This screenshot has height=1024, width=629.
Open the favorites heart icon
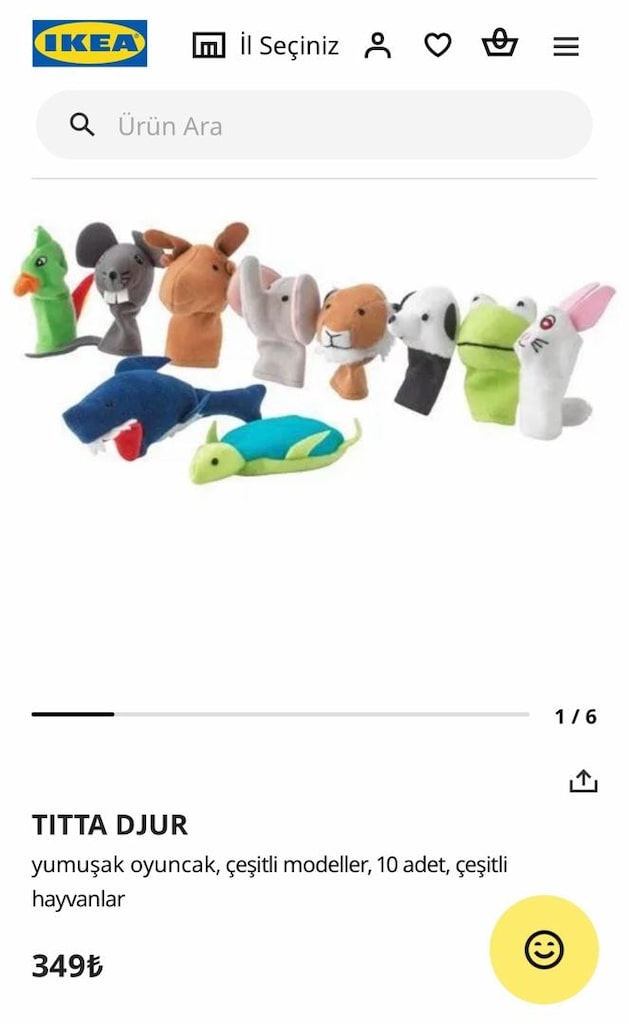[438, 45]
